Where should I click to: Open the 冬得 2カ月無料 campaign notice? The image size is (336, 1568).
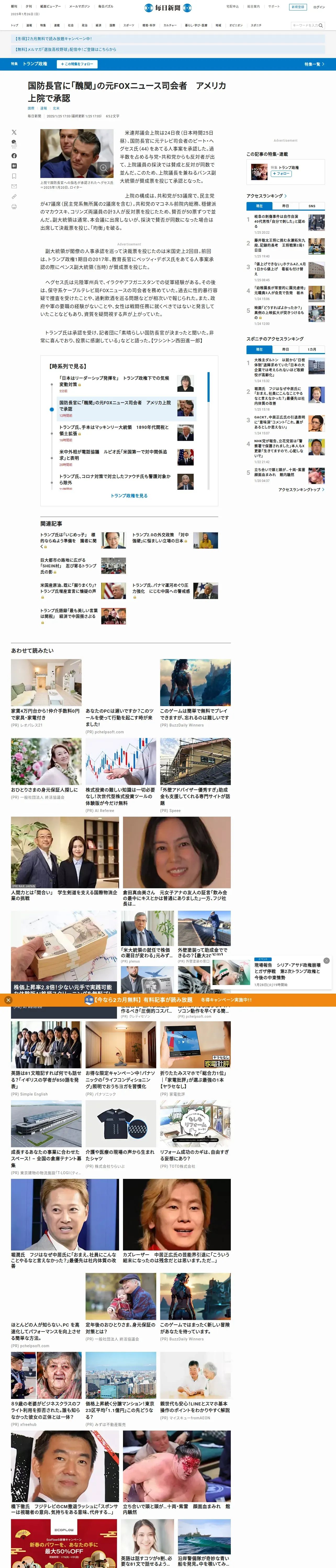[x=54, y=38]
